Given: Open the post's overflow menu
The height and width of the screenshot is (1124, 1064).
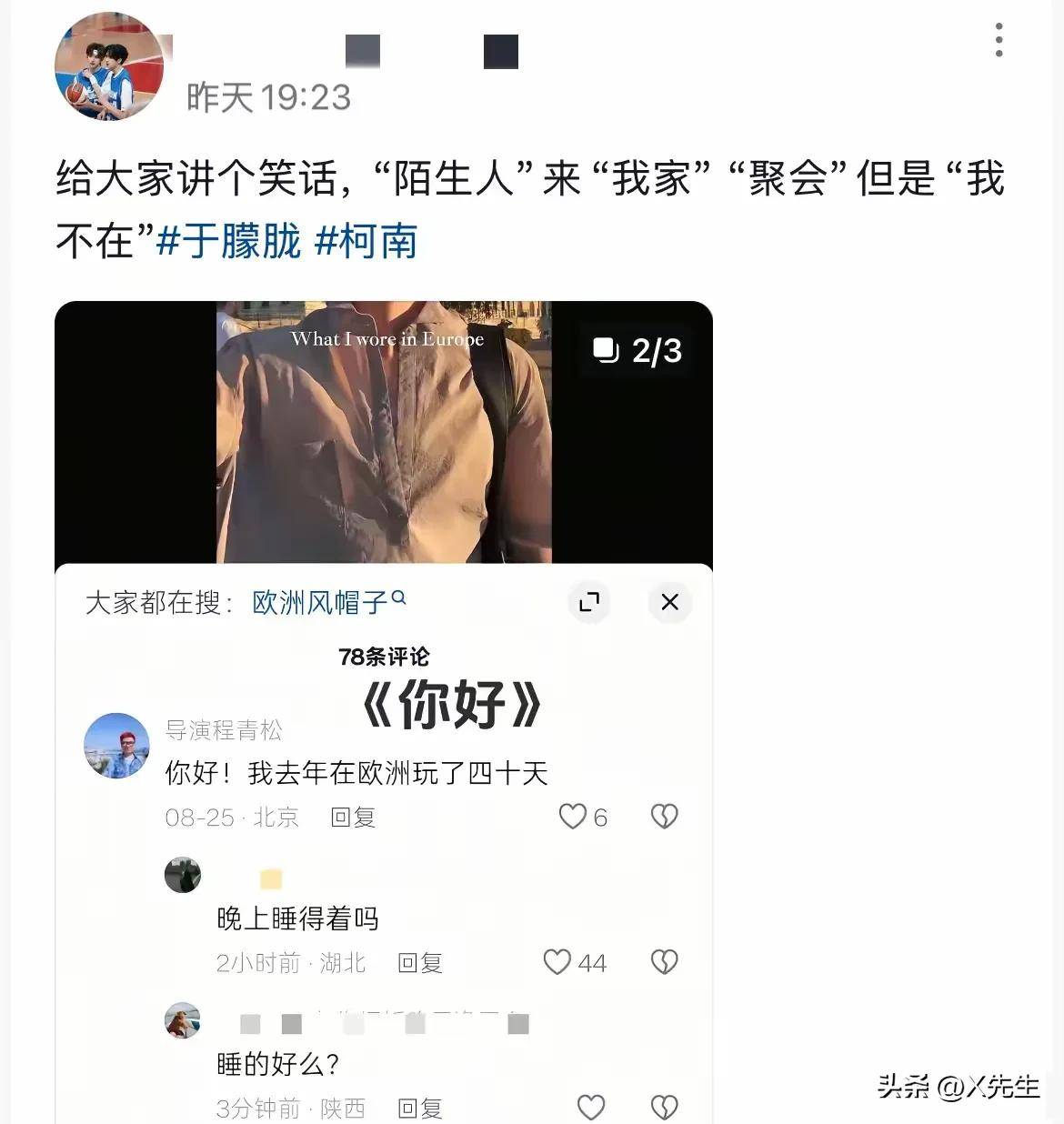Looking at the screenshot, I should coord(999,41).
